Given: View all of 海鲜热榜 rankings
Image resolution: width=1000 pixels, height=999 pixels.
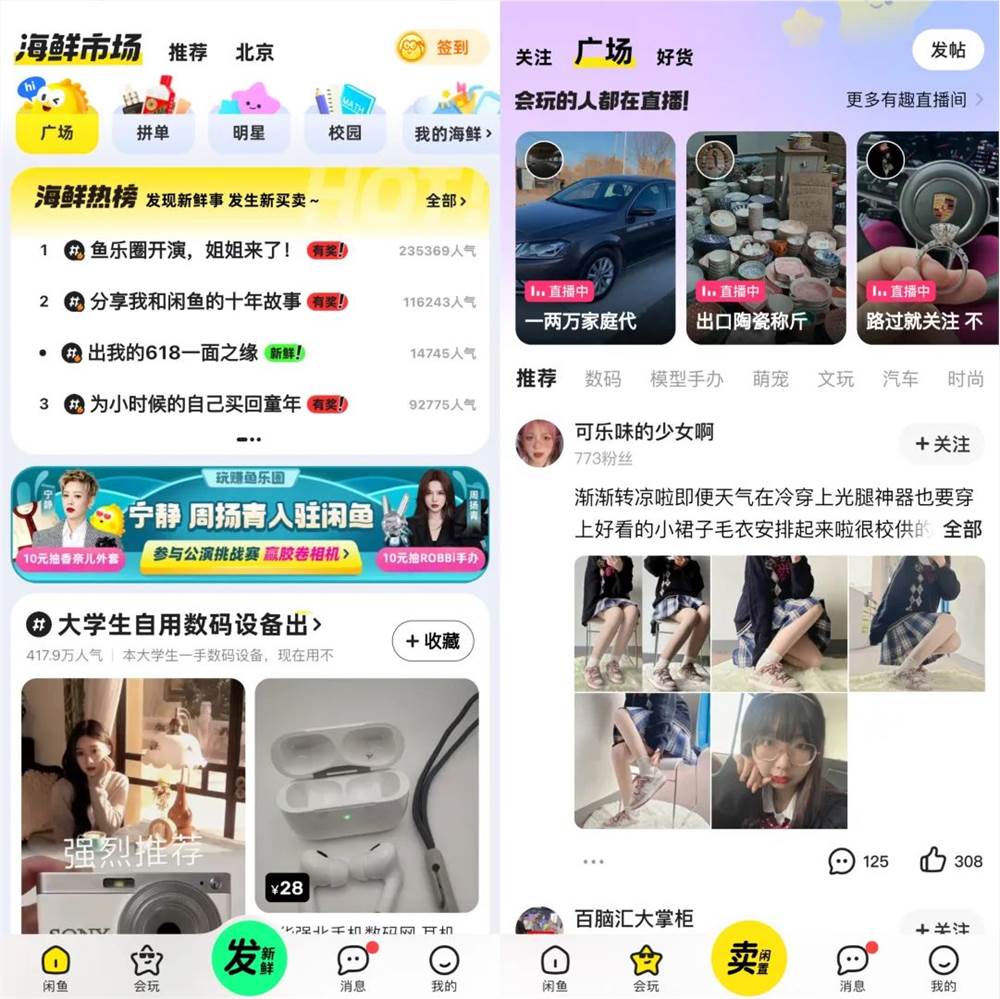Looking at the screenshot, I should click(x=446, y=200).
